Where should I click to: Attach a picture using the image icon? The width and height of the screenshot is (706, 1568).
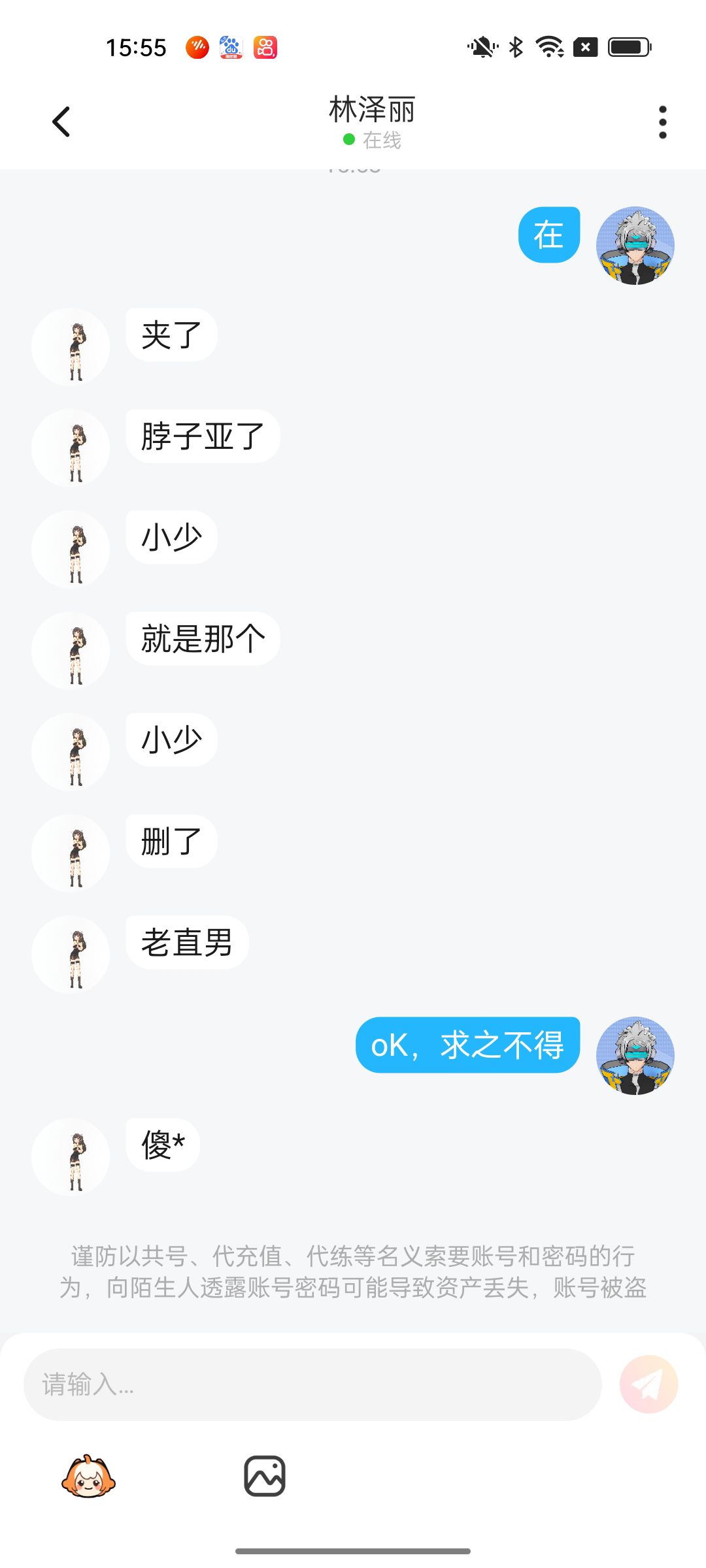(265, 1476)
